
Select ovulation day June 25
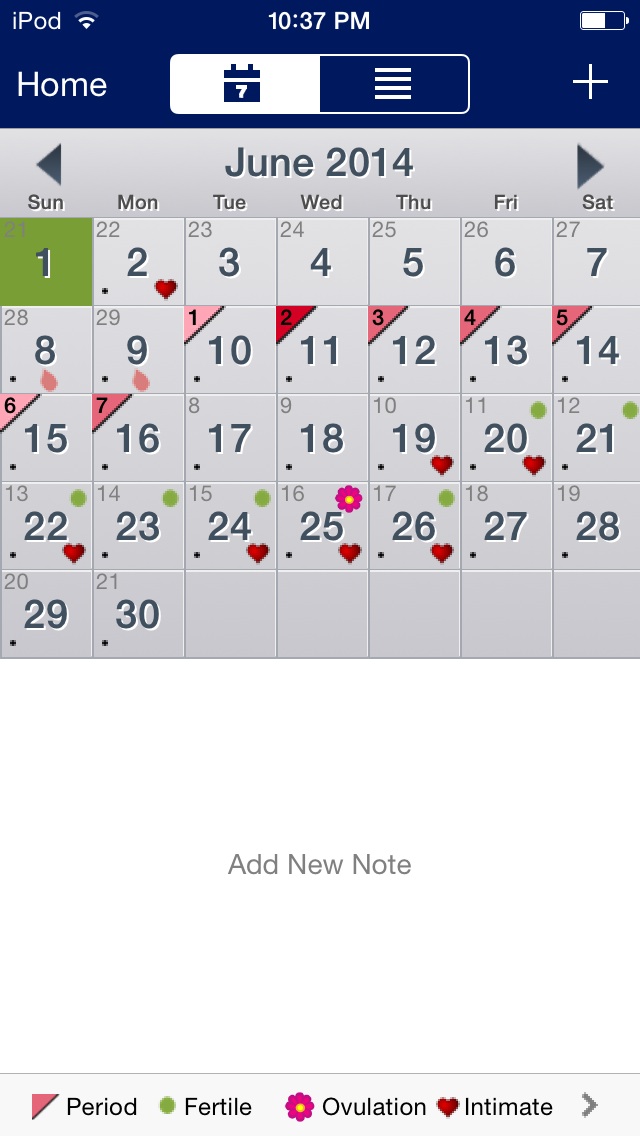(x=322, y=526)
